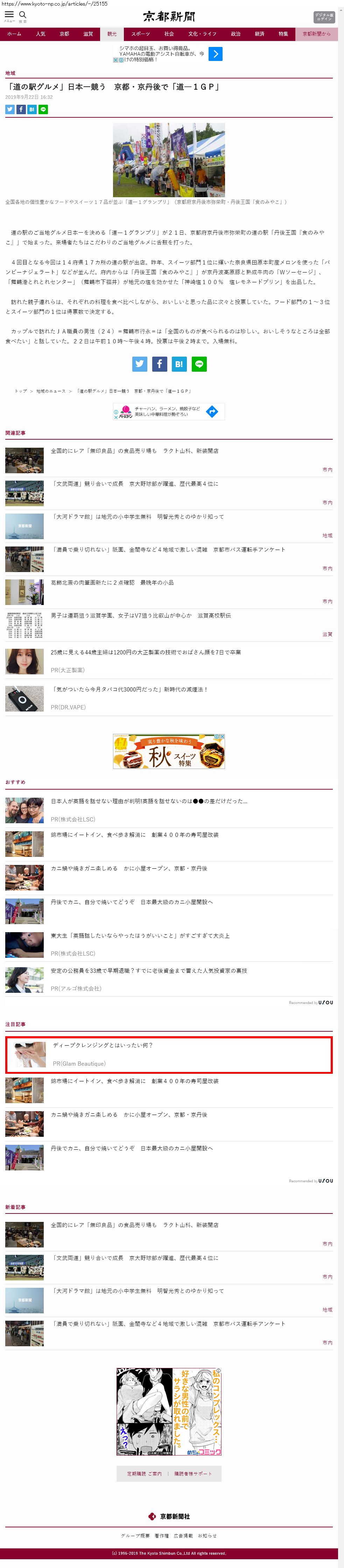Viewport: 344px width, 1568px height.
Task: Share article on Twitter below the text
Action: [140, 364]
